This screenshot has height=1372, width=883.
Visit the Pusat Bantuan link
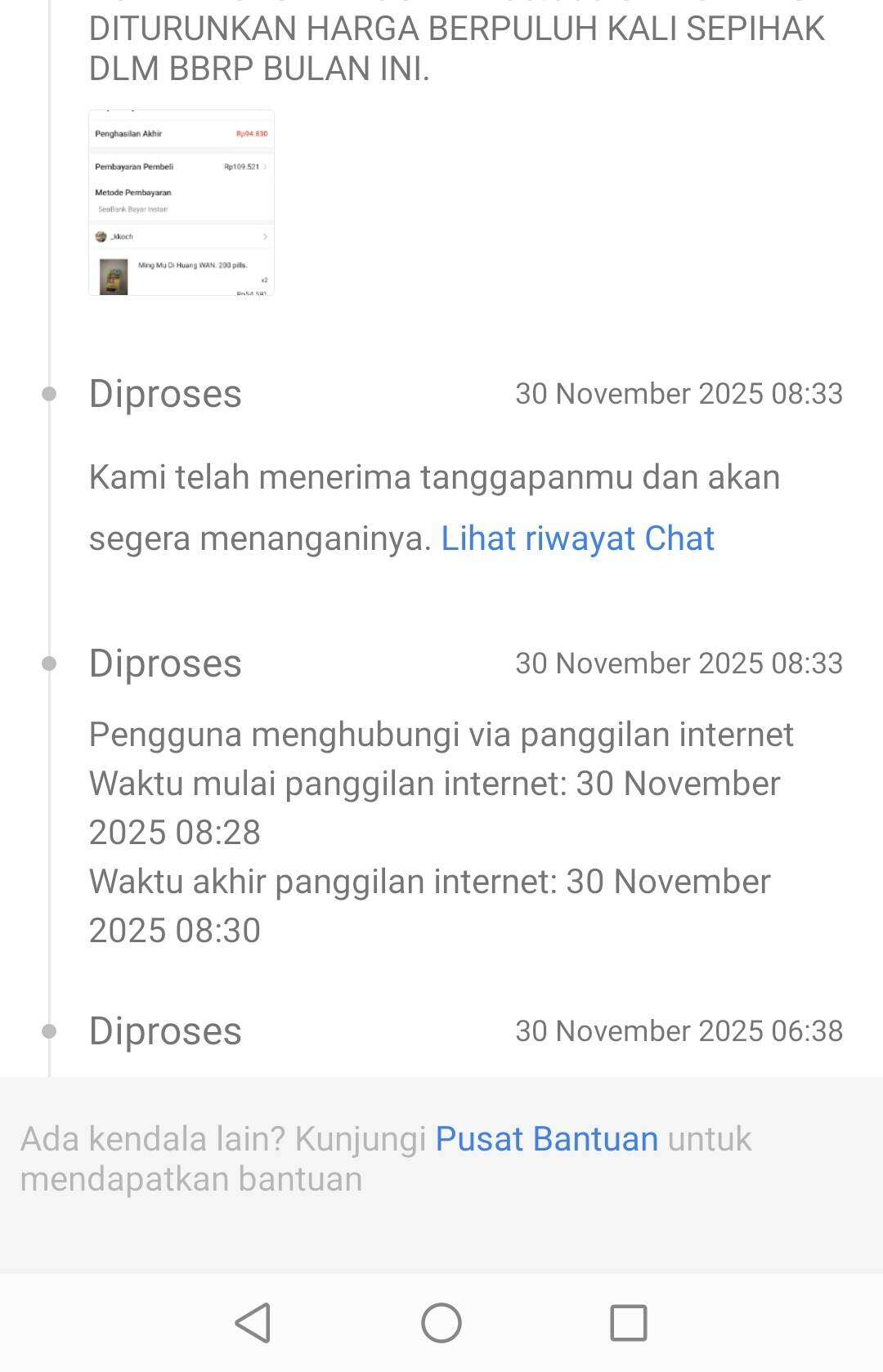click(546, 1138)
